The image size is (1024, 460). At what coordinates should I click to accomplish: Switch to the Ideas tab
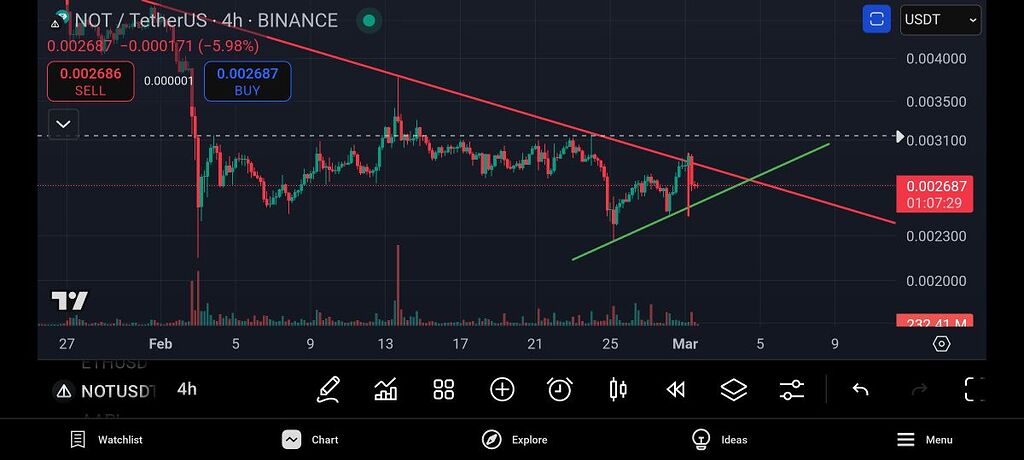(720, 440)
